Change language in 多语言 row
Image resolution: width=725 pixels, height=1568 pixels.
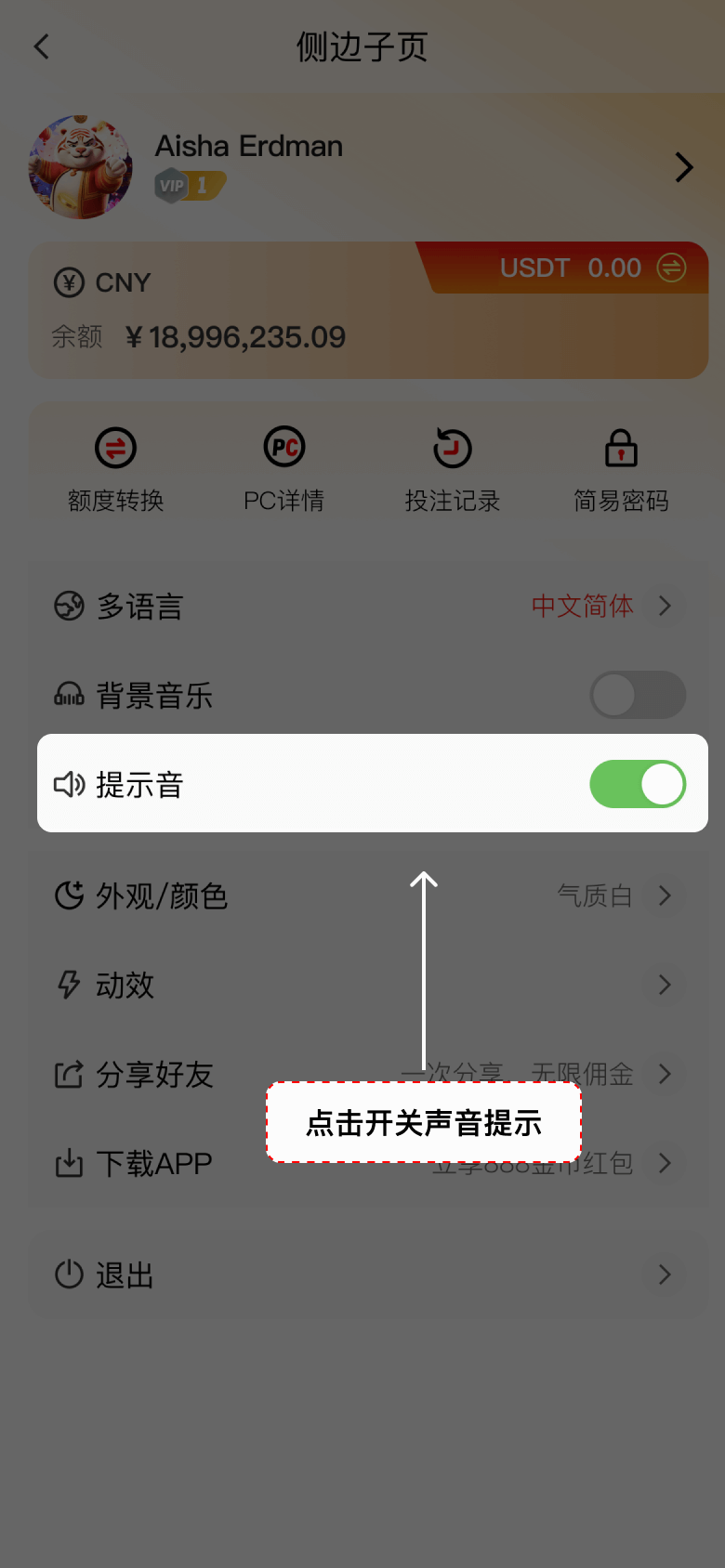point(370,606)
